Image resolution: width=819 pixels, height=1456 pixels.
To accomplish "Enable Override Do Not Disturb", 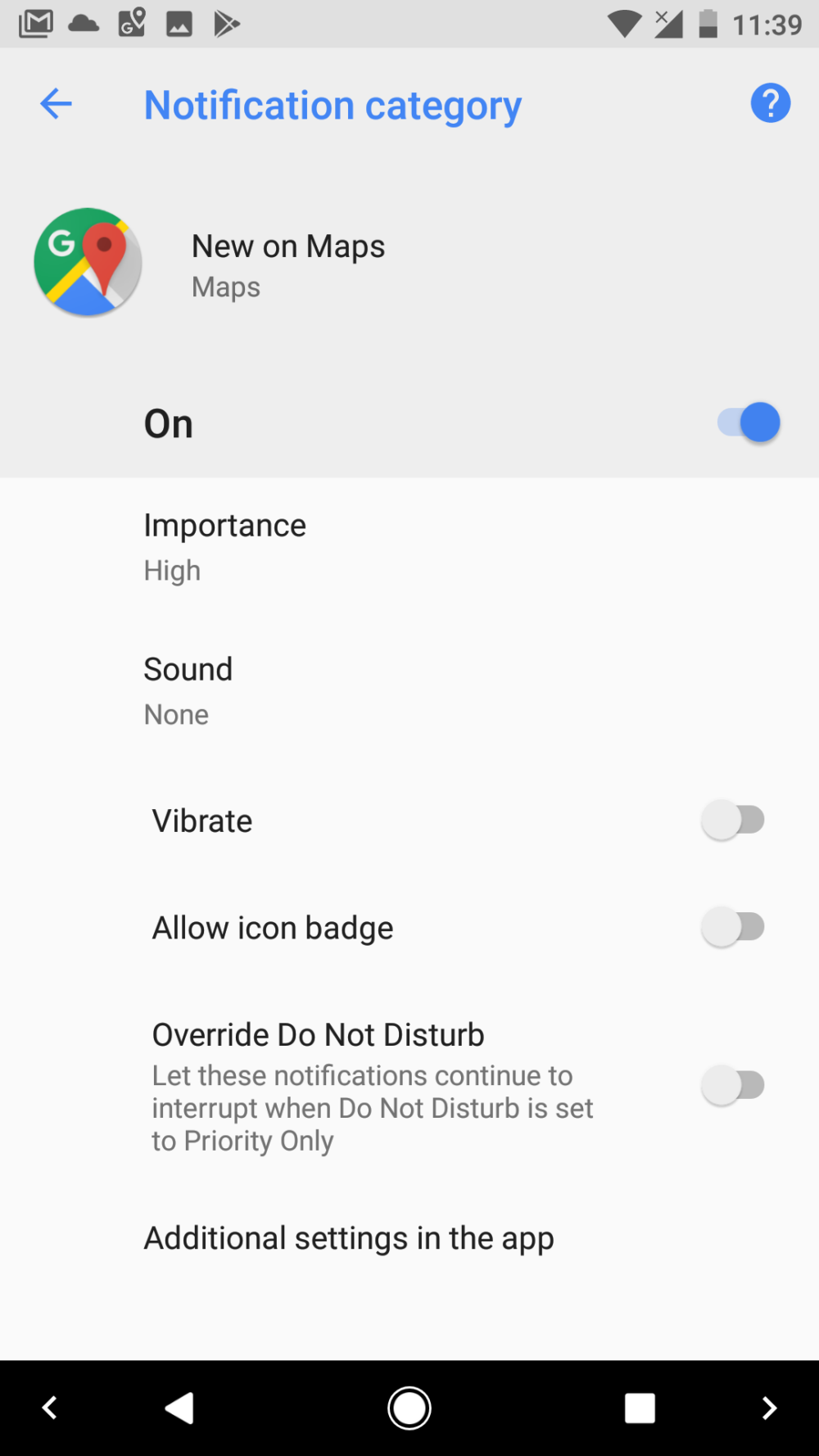I will pos(734,1085).
